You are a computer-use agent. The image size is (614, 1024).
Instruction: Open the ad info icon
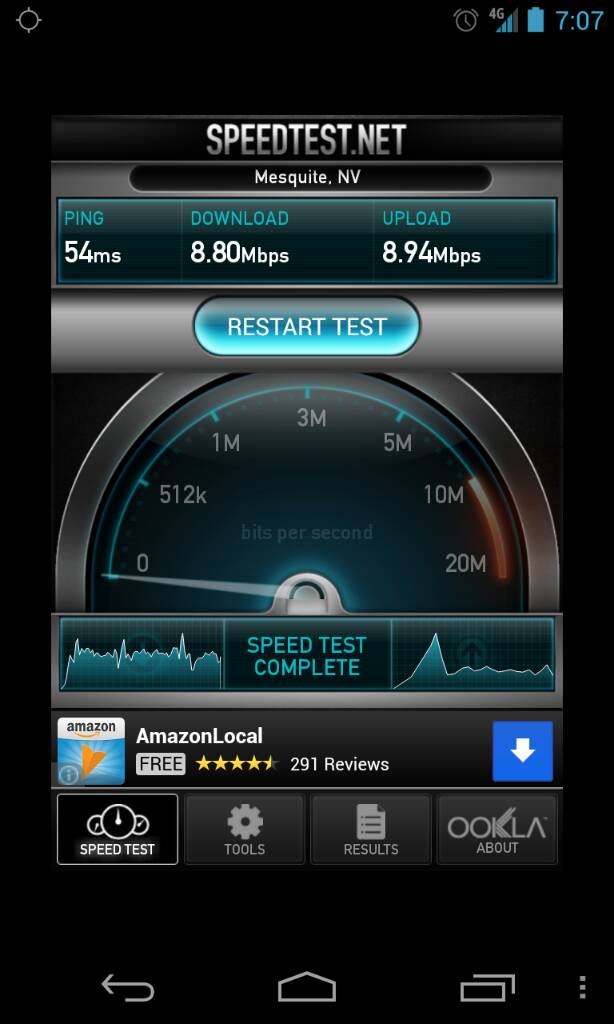69,775
